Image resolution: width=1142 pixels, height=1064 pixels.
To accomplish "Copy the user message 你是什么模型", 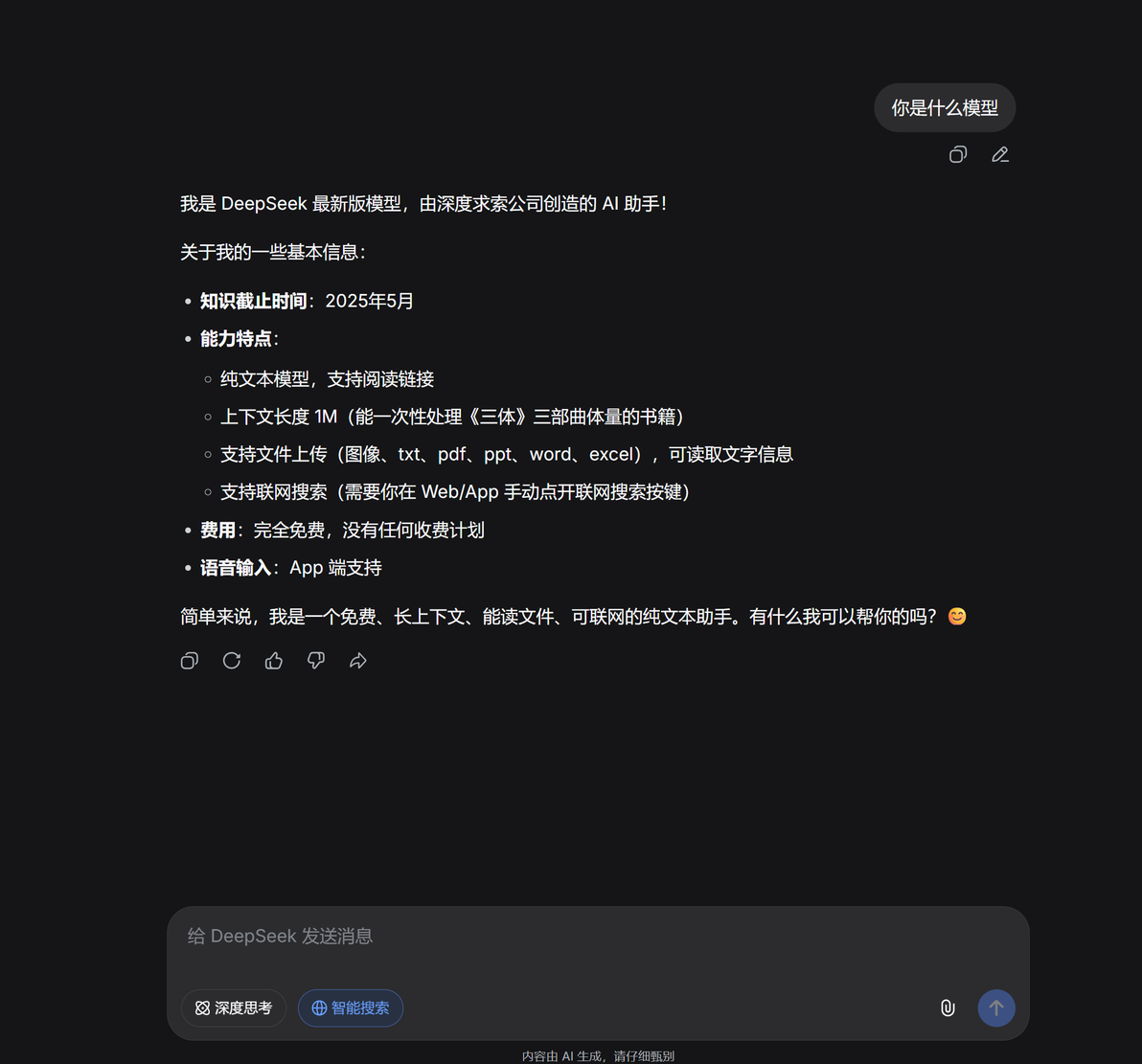I will pyautogui.click(x=958, y=154).
